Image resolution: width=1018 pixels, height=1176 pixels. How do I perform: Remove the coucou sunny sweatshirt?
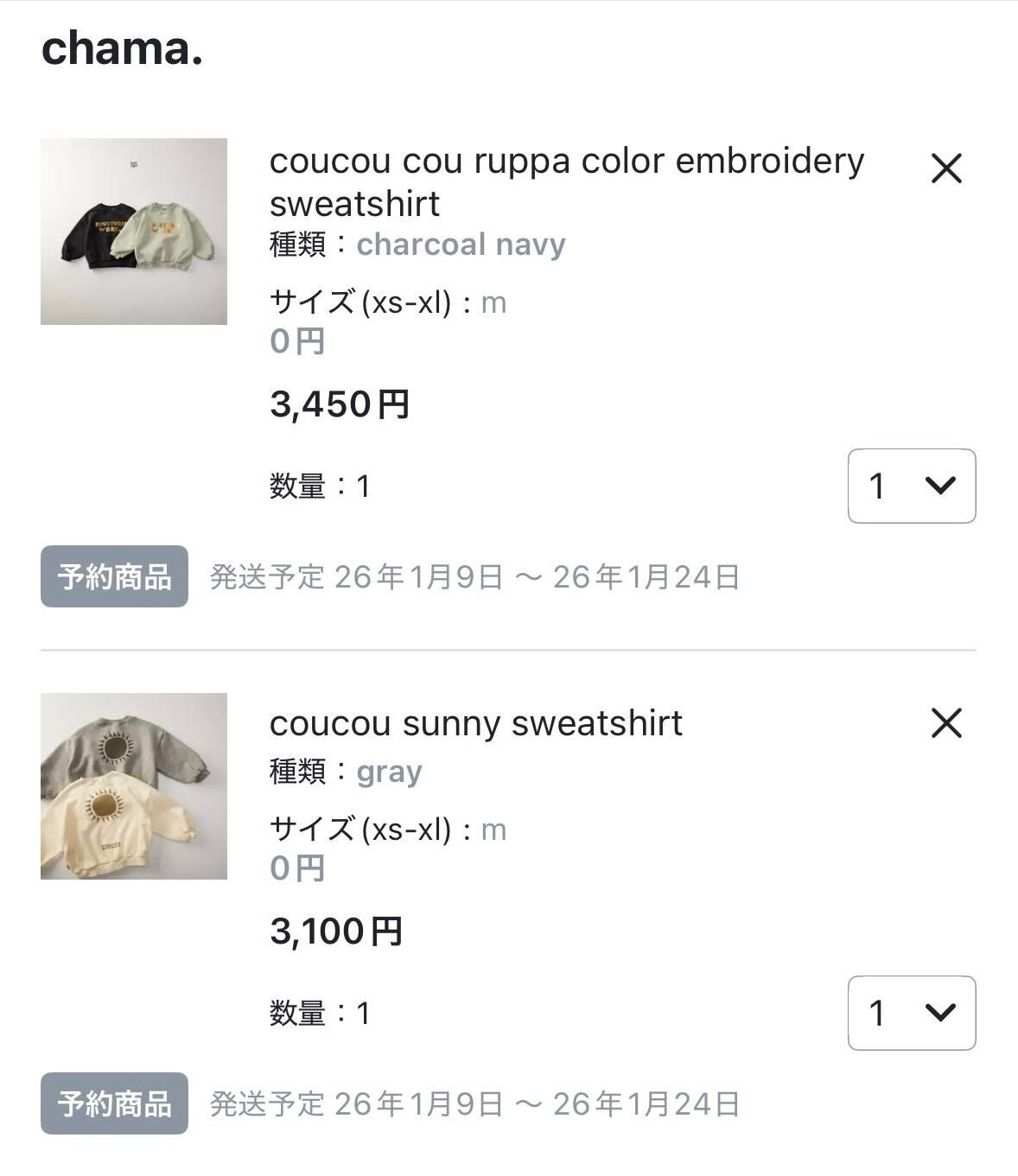[x=946, y=723]
